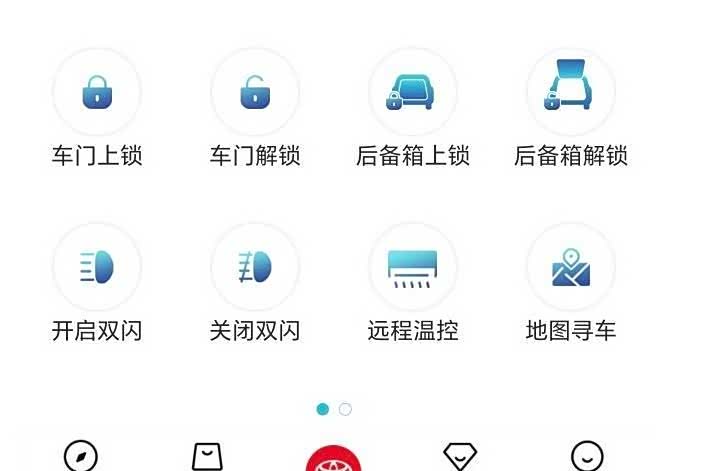Open remote climate control (远程温控)
This screenshot has height=471, width=702.
412,267
